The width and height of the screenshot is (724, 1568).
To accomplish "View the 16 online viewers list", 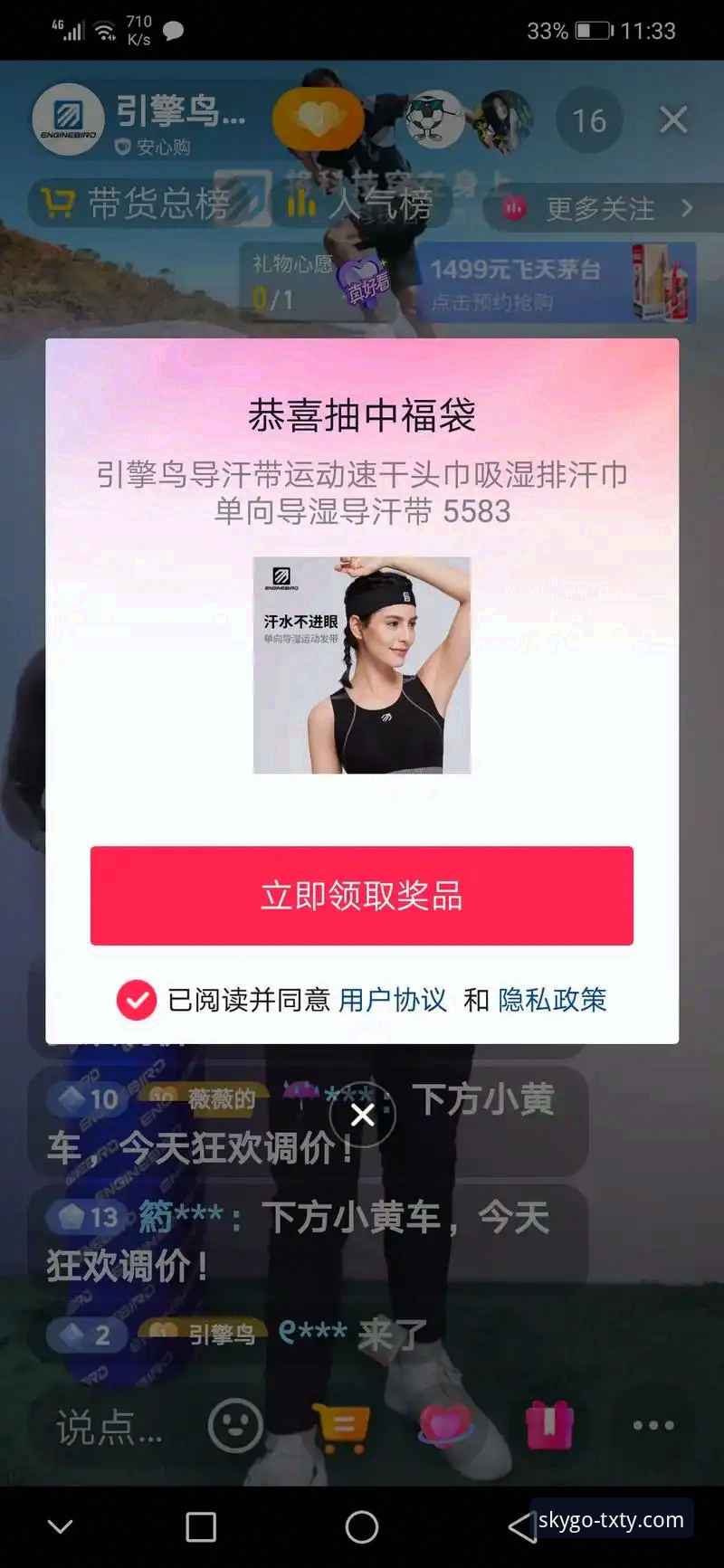I will point(588,120).
